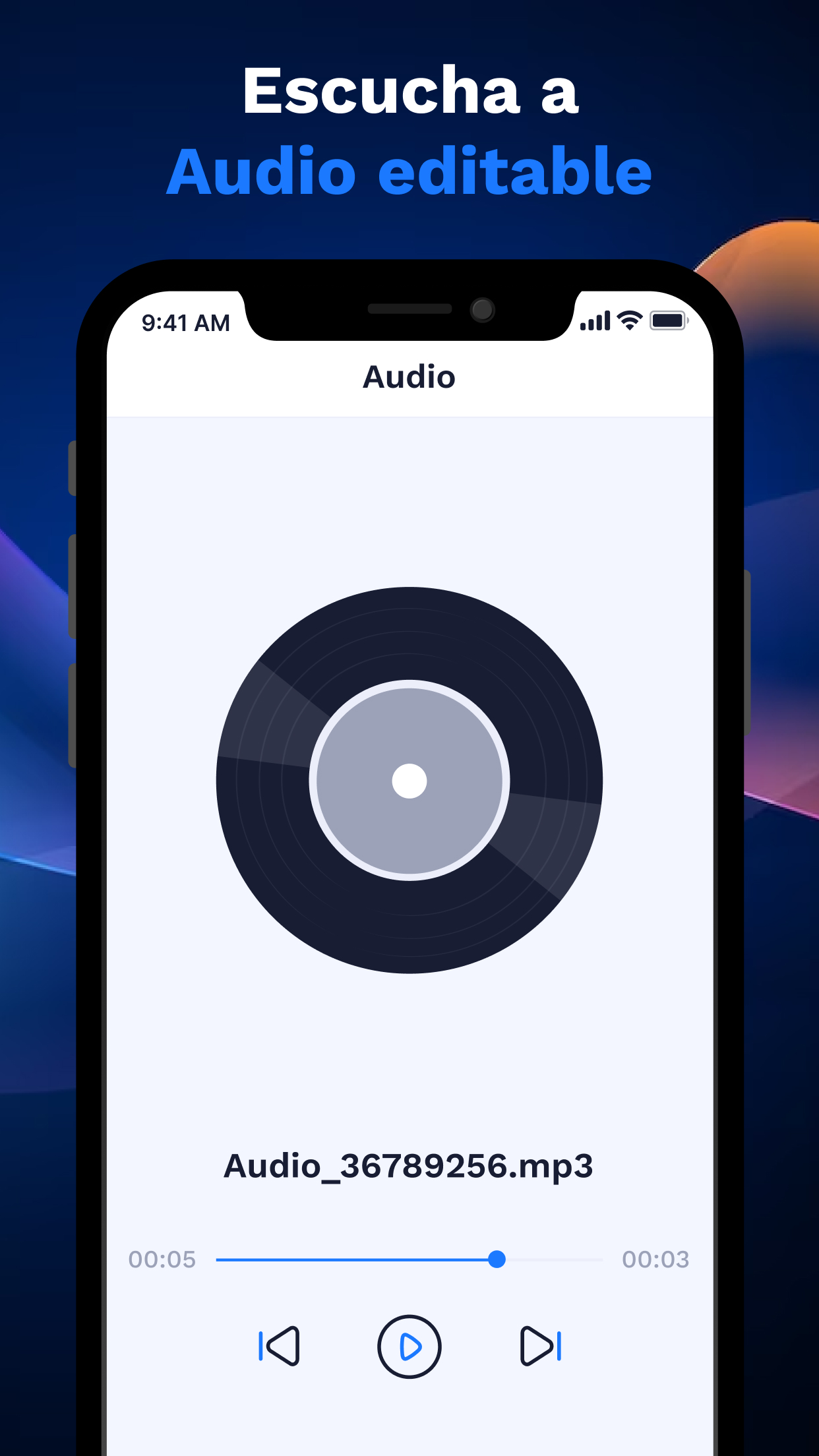
Task: Click the blank area below the record artwork
Action: pyautogui.click(x=409, y=1055)
